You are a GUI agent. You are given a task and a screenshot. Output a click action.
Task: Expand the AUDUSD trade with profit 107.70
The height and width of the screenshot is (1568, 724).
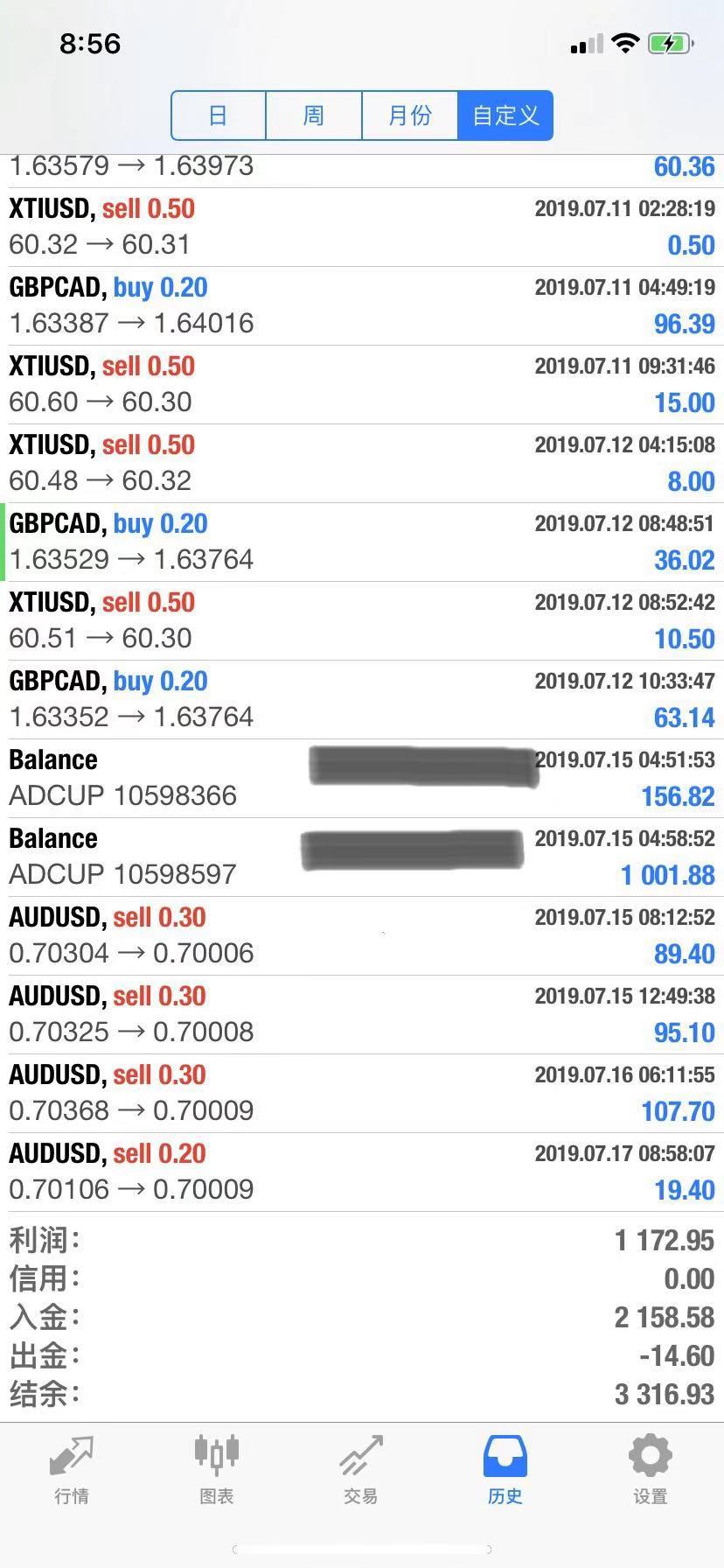[362, 1094]
